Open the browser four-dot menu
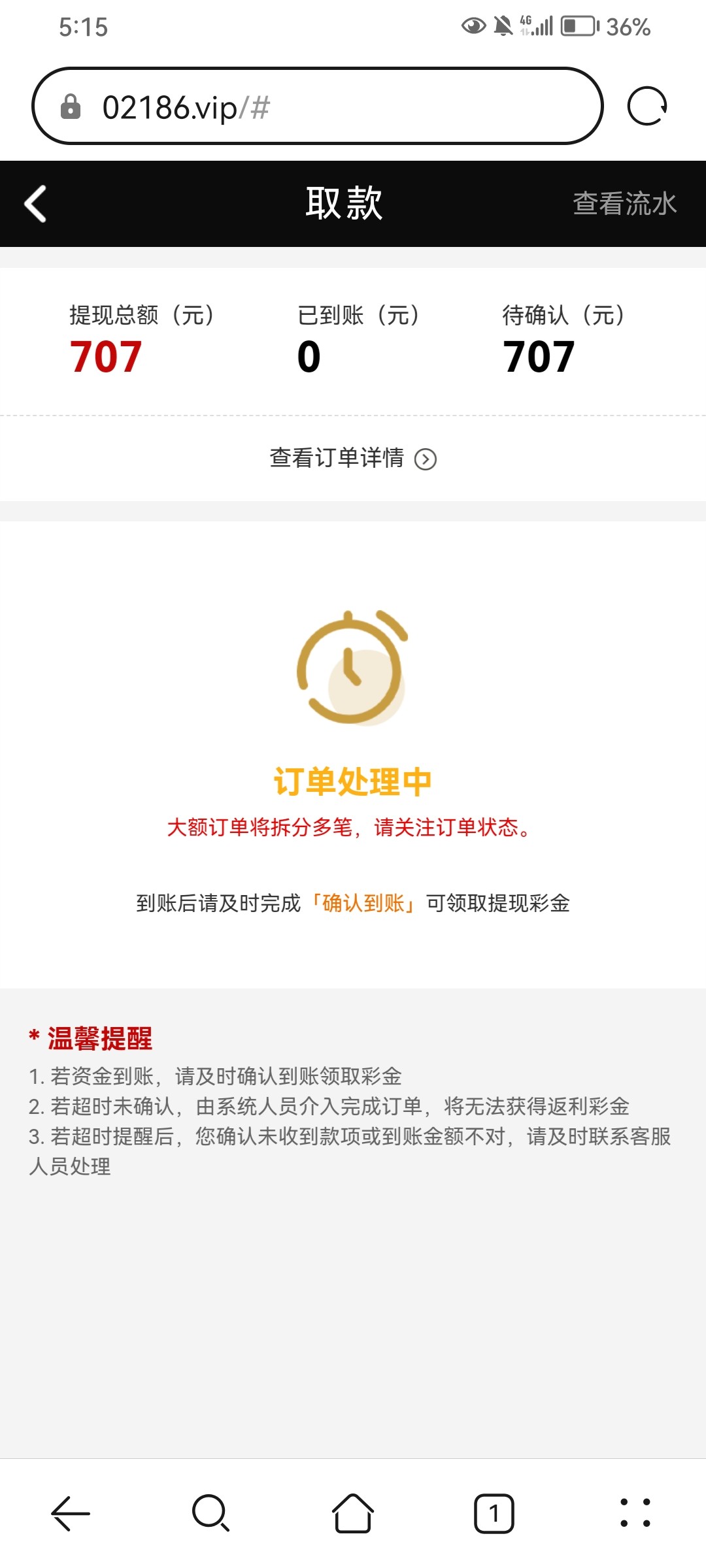This screenshot has width=706, height=1568. (x=635, y=1513)
